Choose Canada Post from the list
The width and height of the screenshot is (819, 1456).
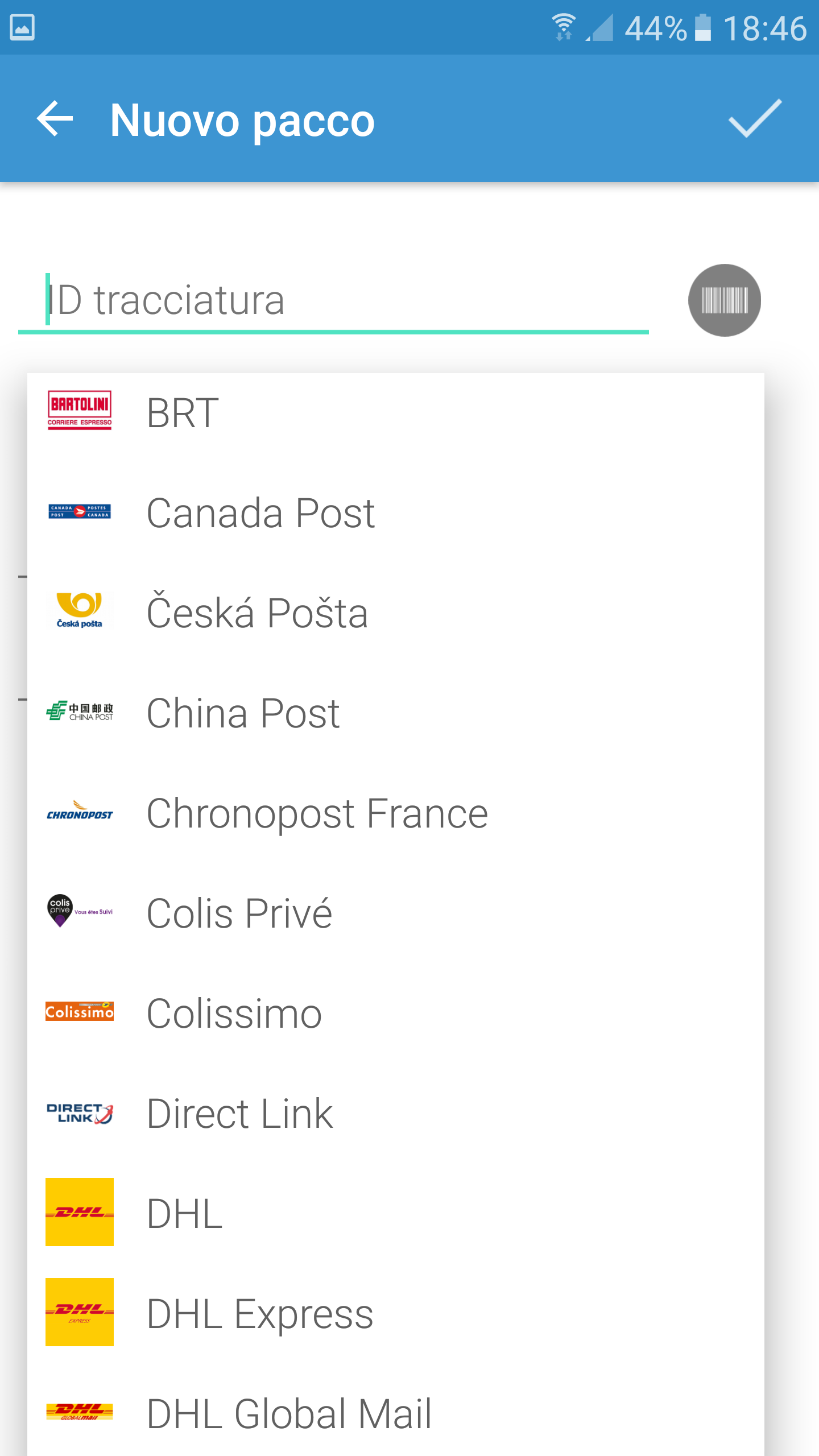tap(396, 513)
